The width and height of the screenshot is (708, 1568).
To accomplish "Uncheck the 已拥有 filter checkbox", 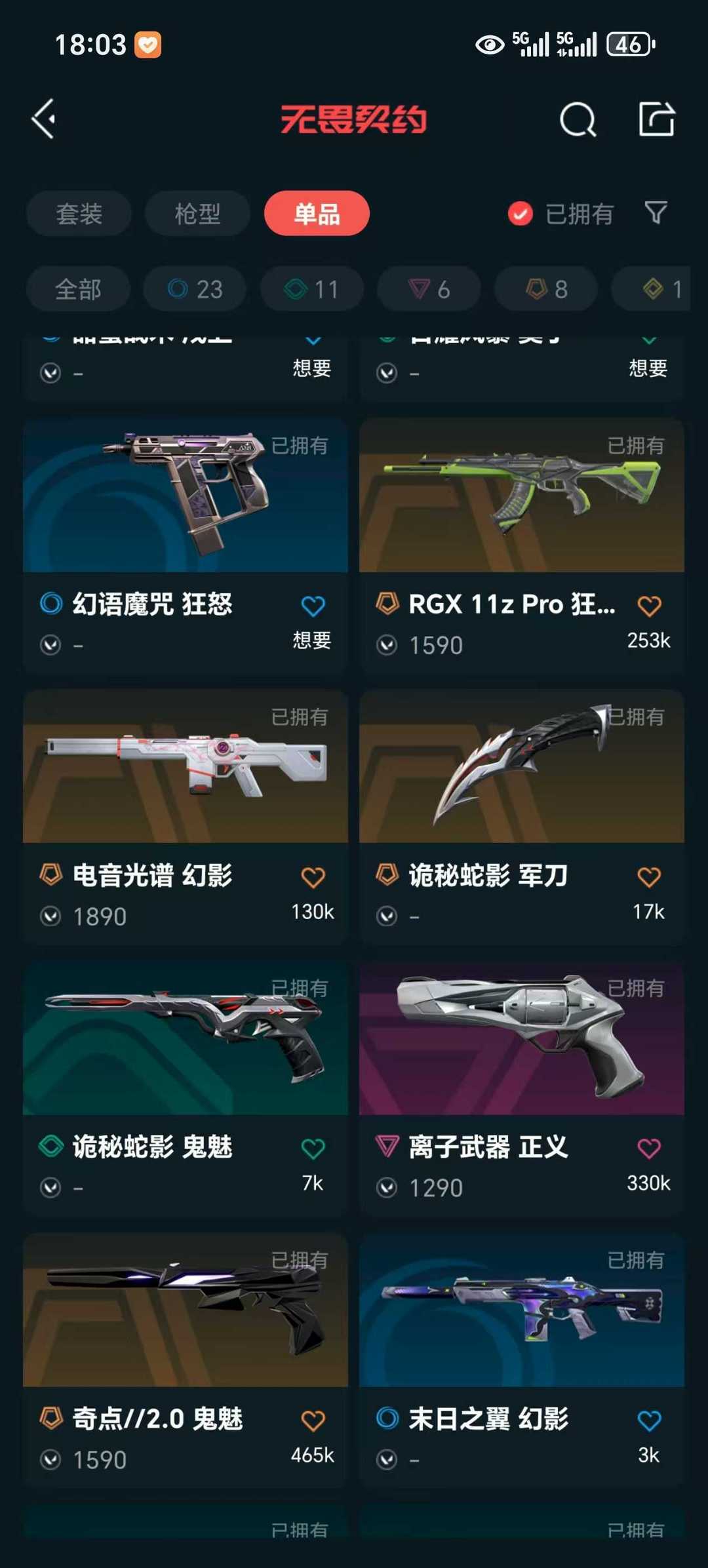I will (521, 213).
